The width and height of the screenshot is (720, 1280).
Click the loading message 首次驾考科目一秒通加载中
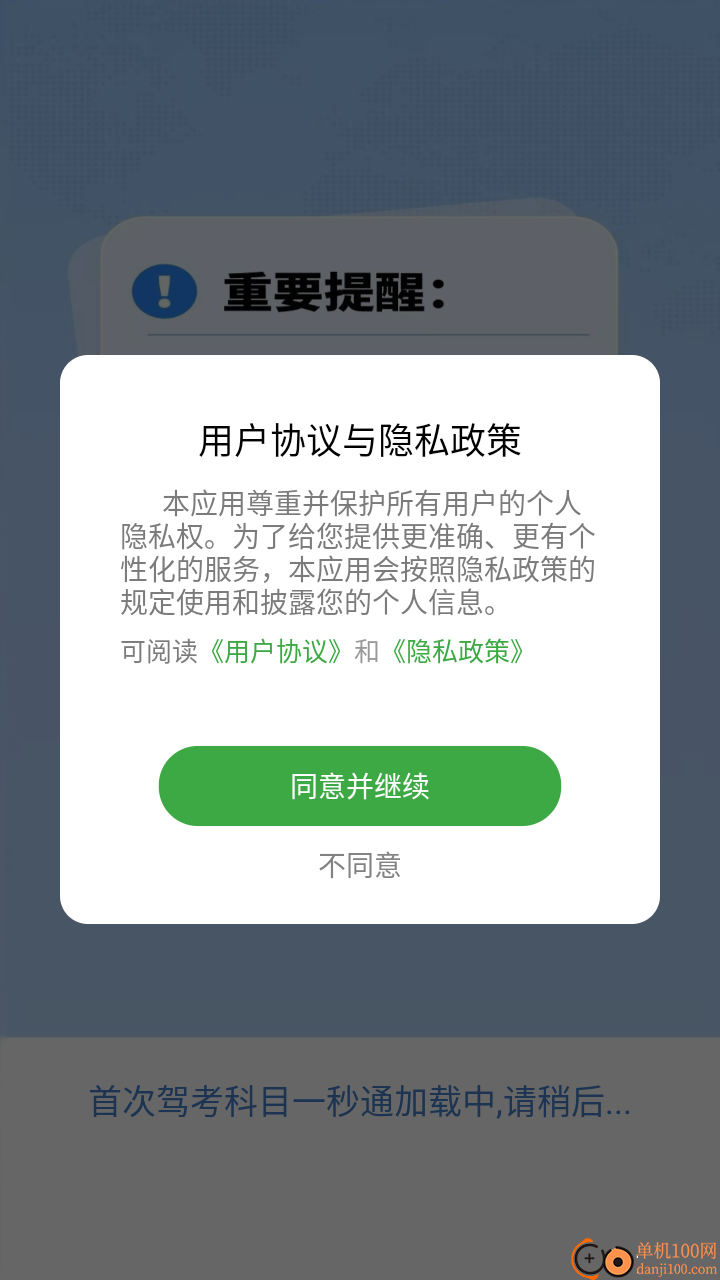tap(360, 1102)
